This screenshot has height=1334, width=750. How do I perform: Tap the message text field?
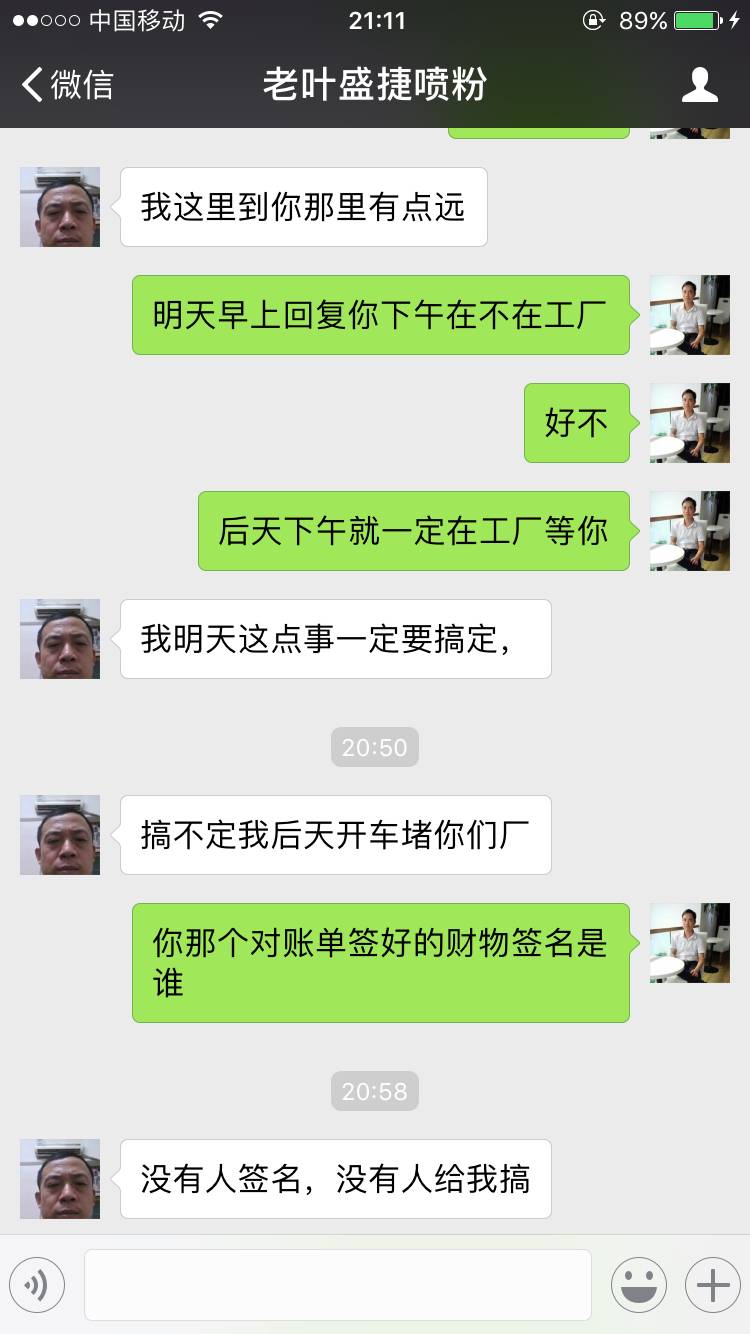point(337,1285)
